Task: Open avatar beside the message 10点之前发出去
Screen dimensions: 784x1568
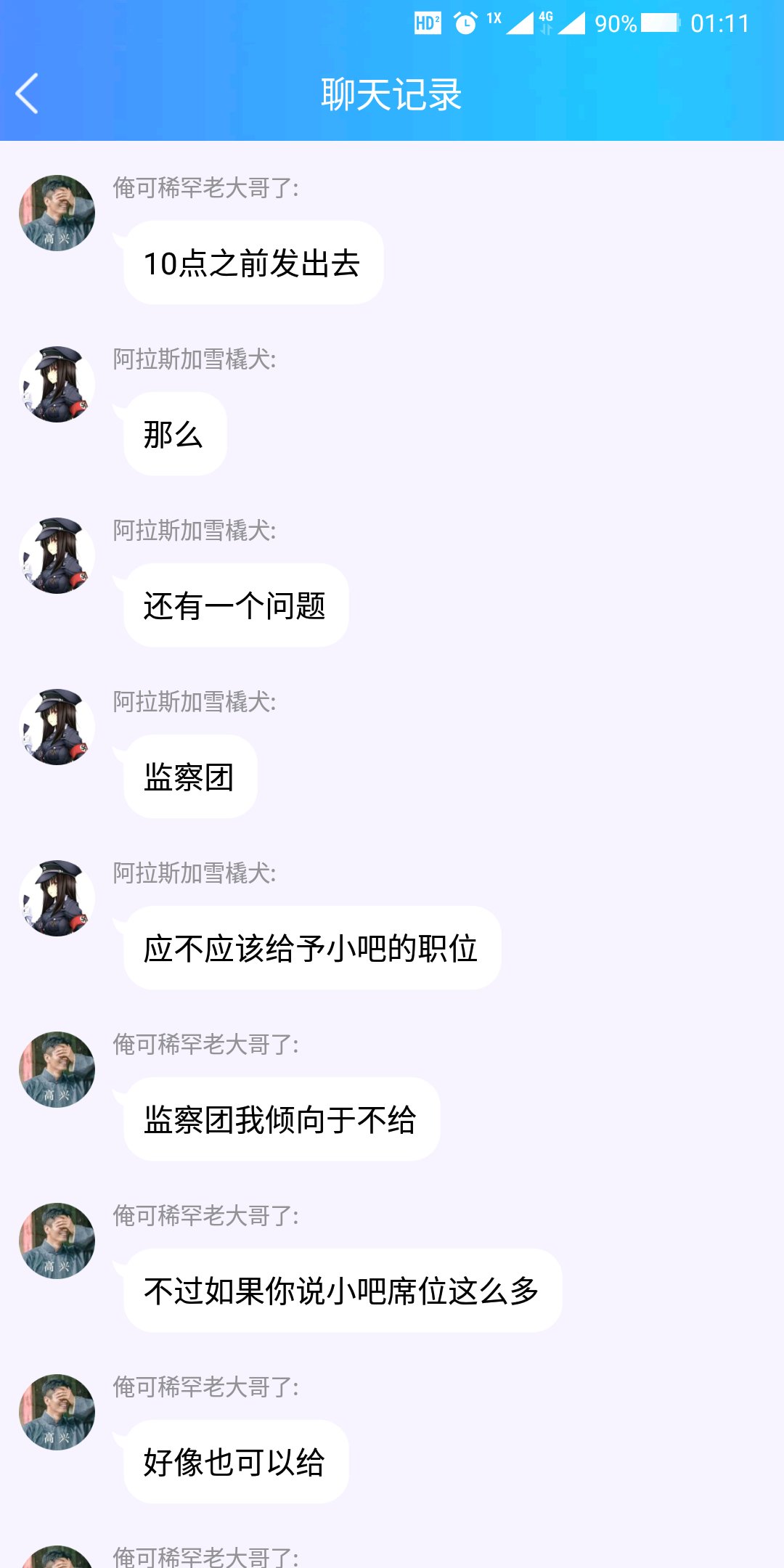Action: pos(57,213)
